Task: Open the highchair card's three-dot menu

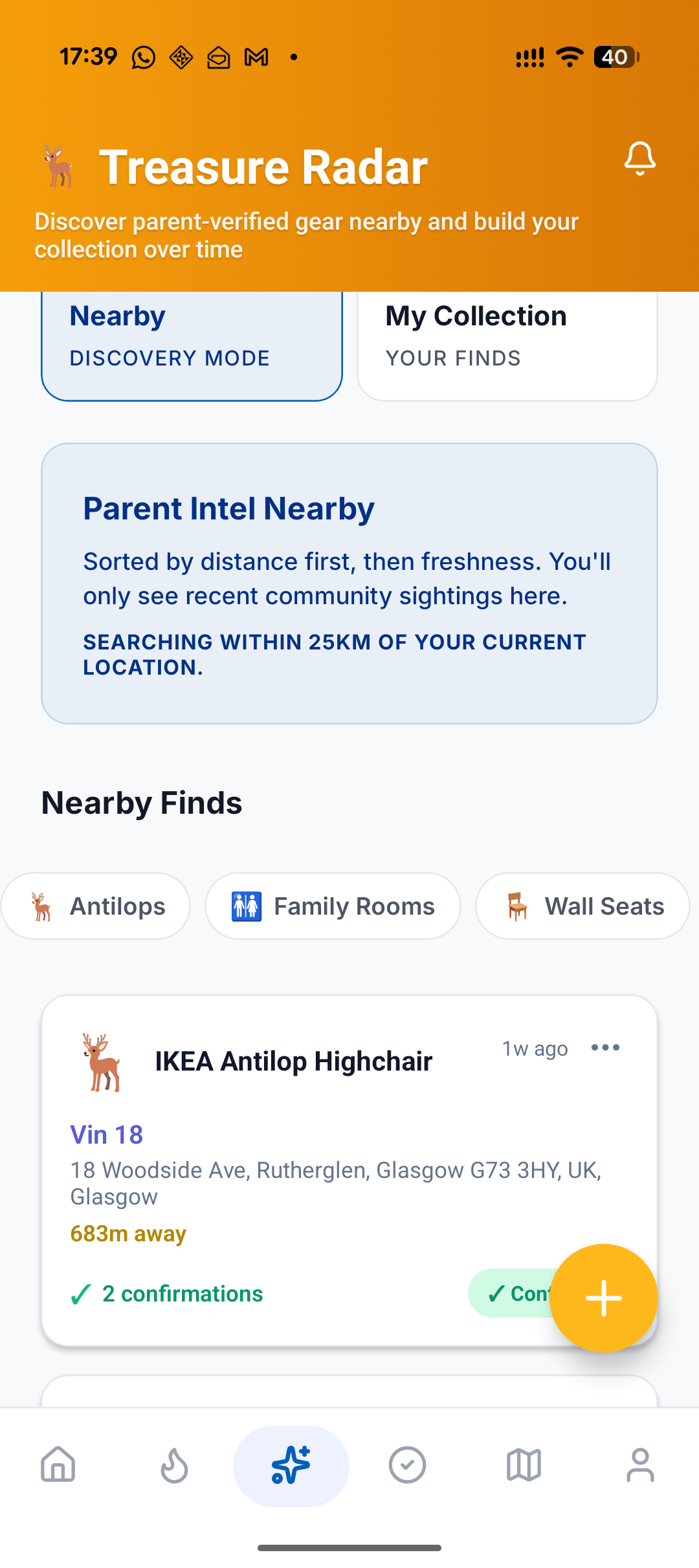Action: [605, 1048]
